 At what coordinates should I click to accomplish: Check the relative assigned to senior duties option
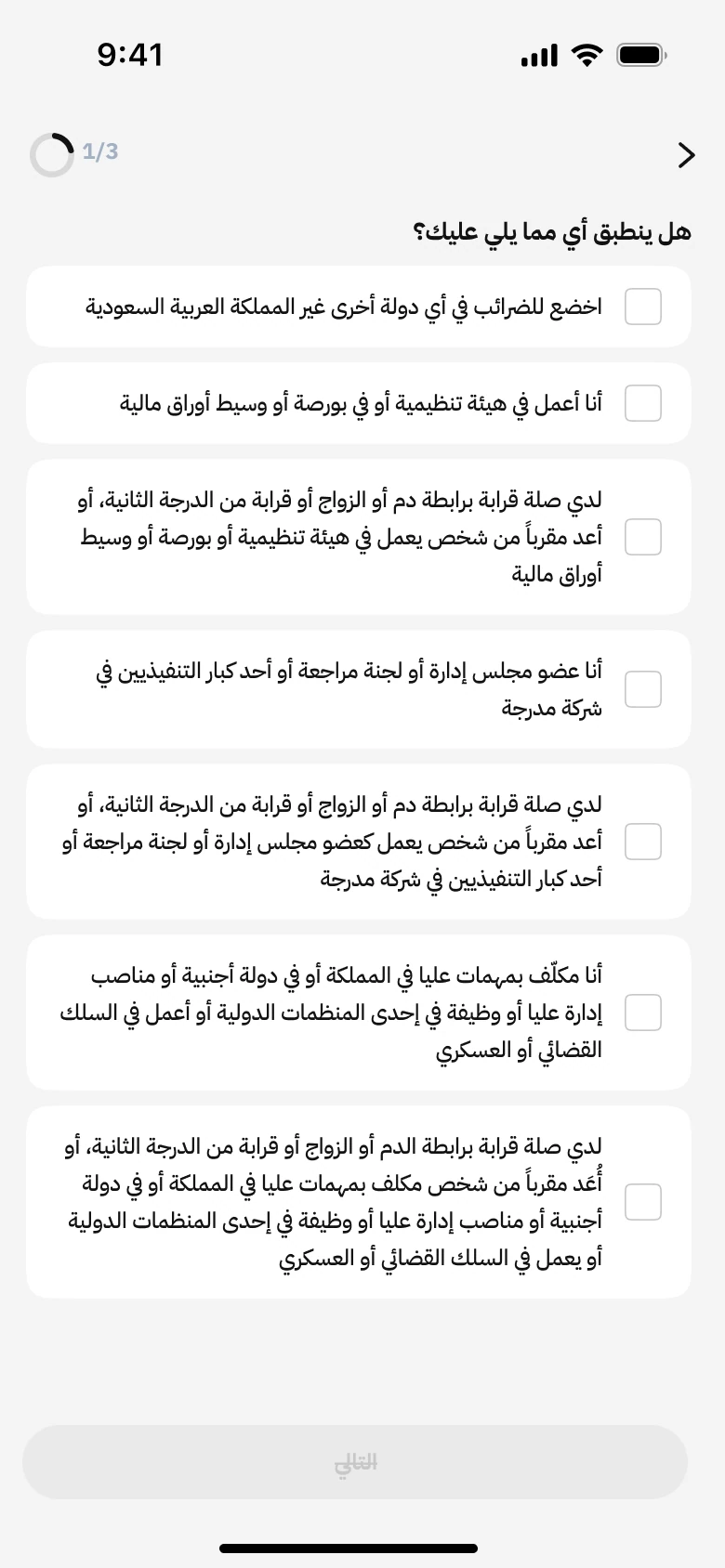pyautogui.click(x=642, y=1202)
